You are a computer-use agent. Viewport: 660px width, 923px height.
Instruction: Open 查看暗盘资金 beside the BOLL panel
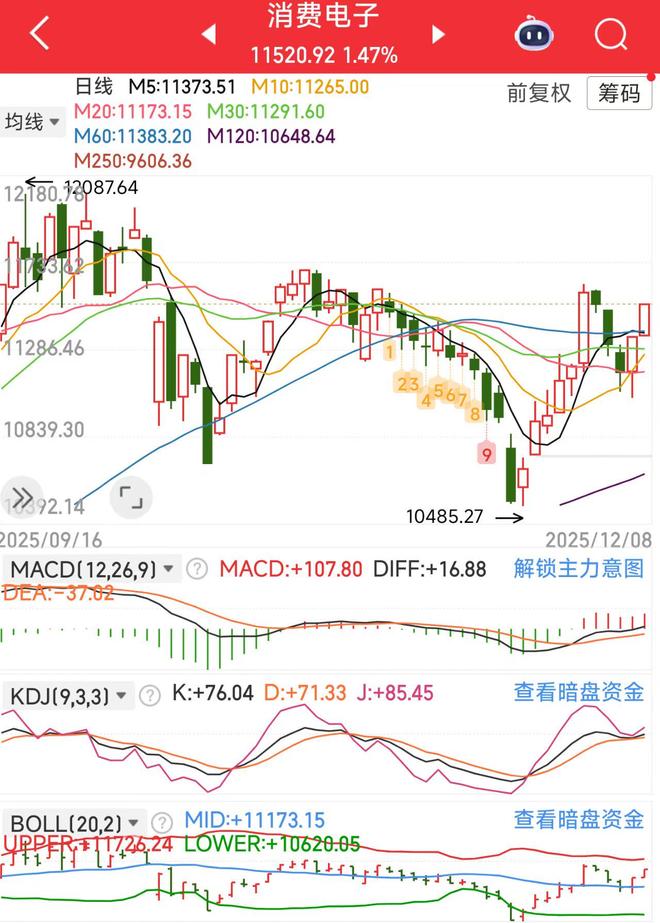tap(579, 819)
